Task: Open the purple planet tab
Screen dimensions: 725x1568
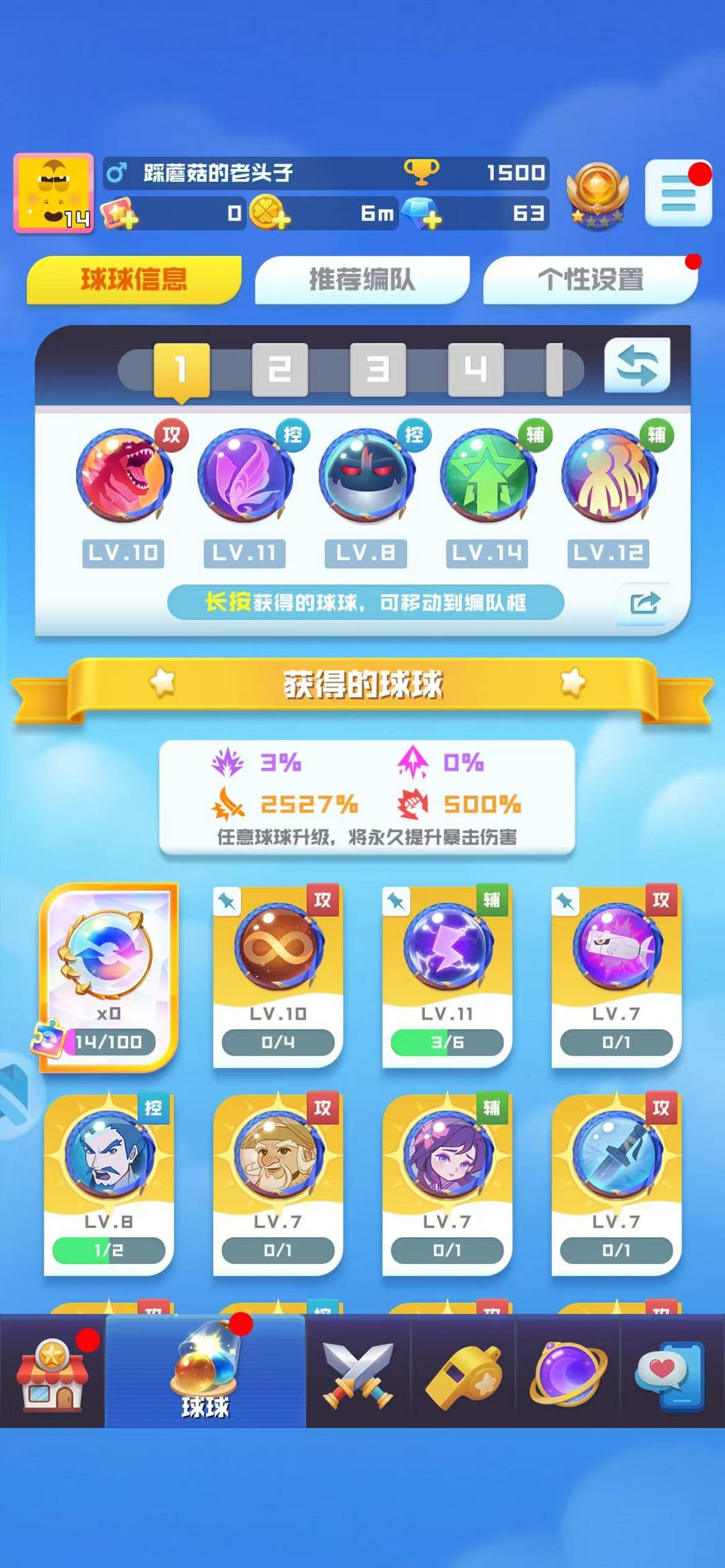Action: 568,1371
